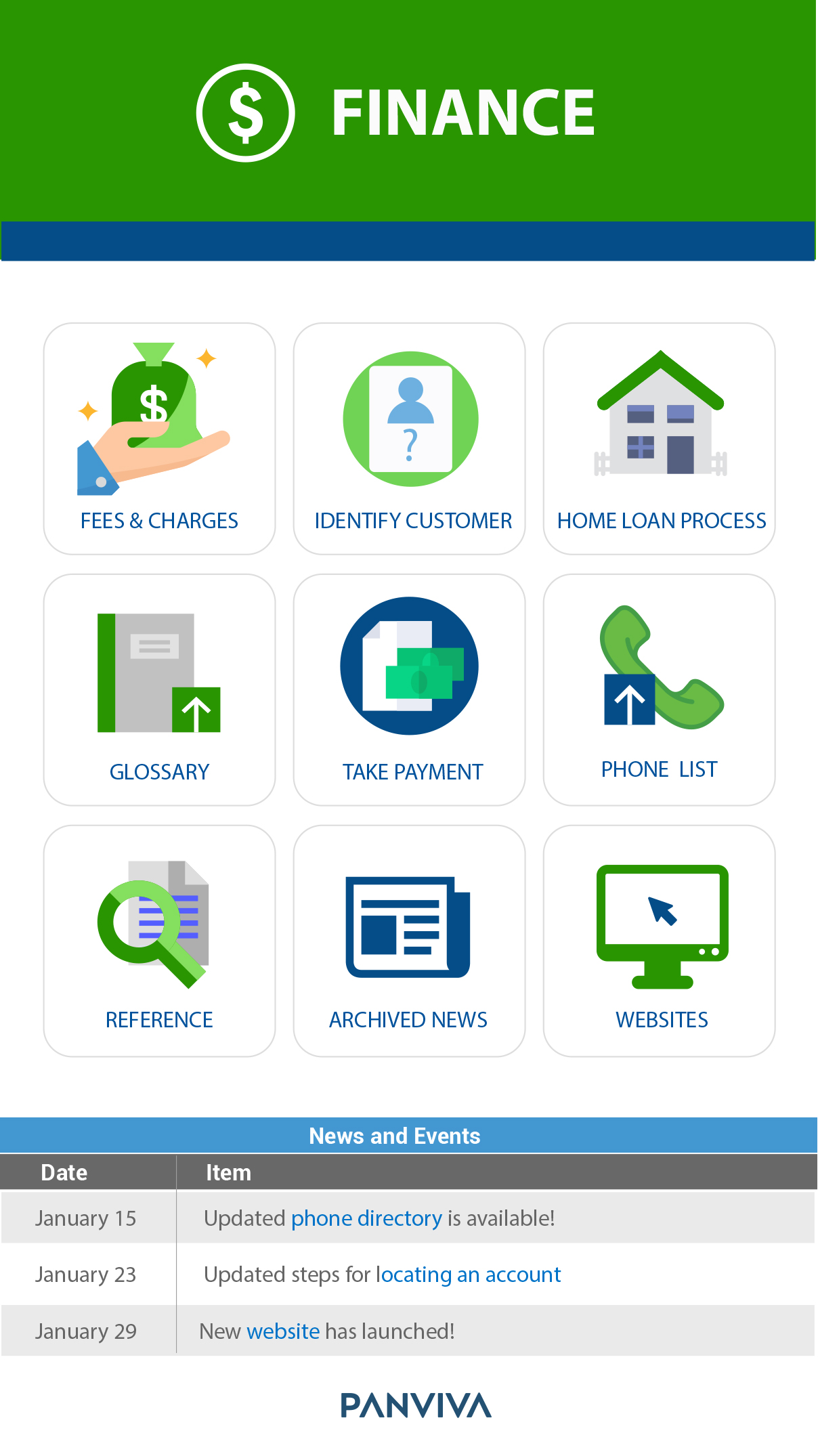Open the Websites tile
This screenshot has width=818, height=1456.
click(x=659, y=940)
